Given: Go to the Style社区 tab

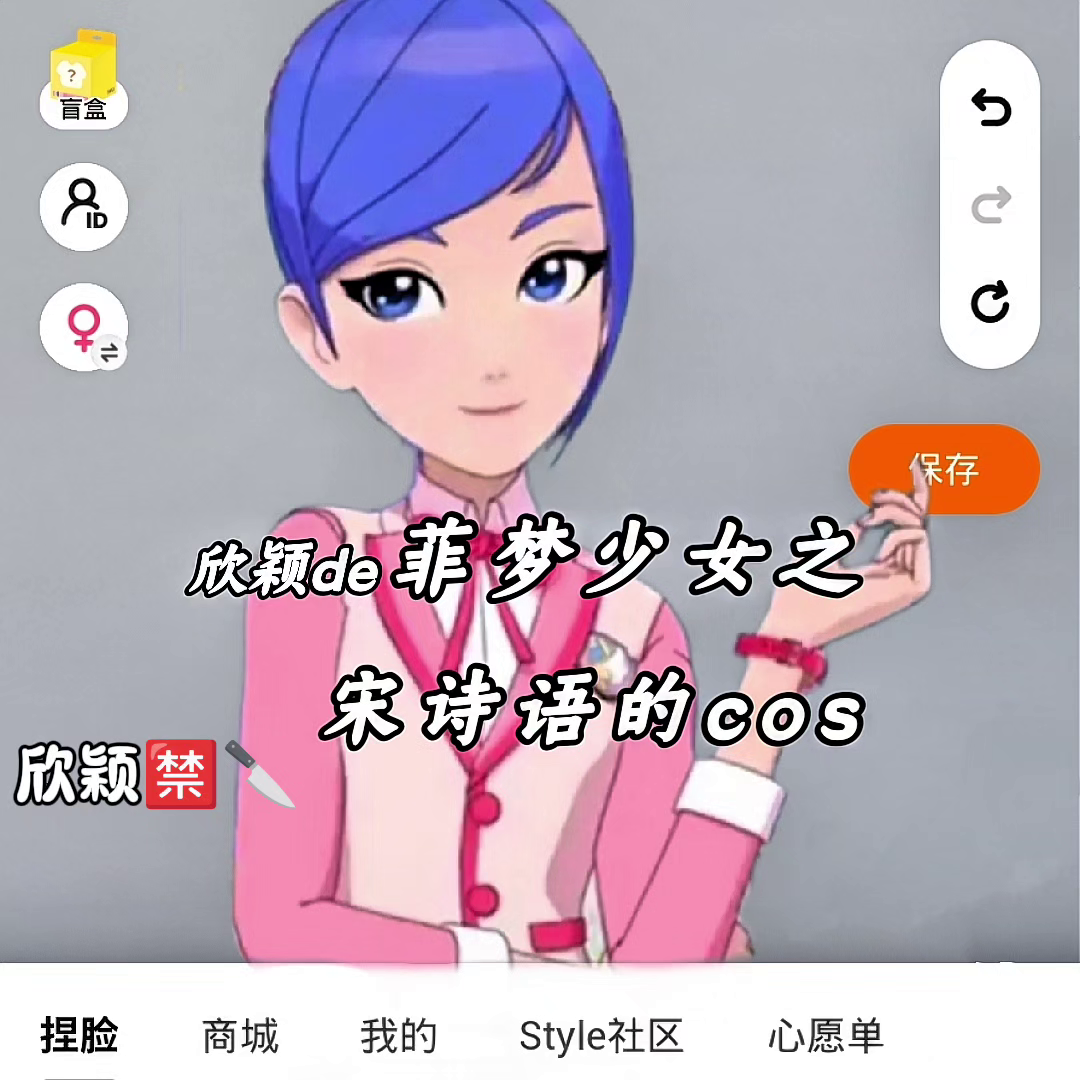Looking at the screenshot, I should 601,1036.
